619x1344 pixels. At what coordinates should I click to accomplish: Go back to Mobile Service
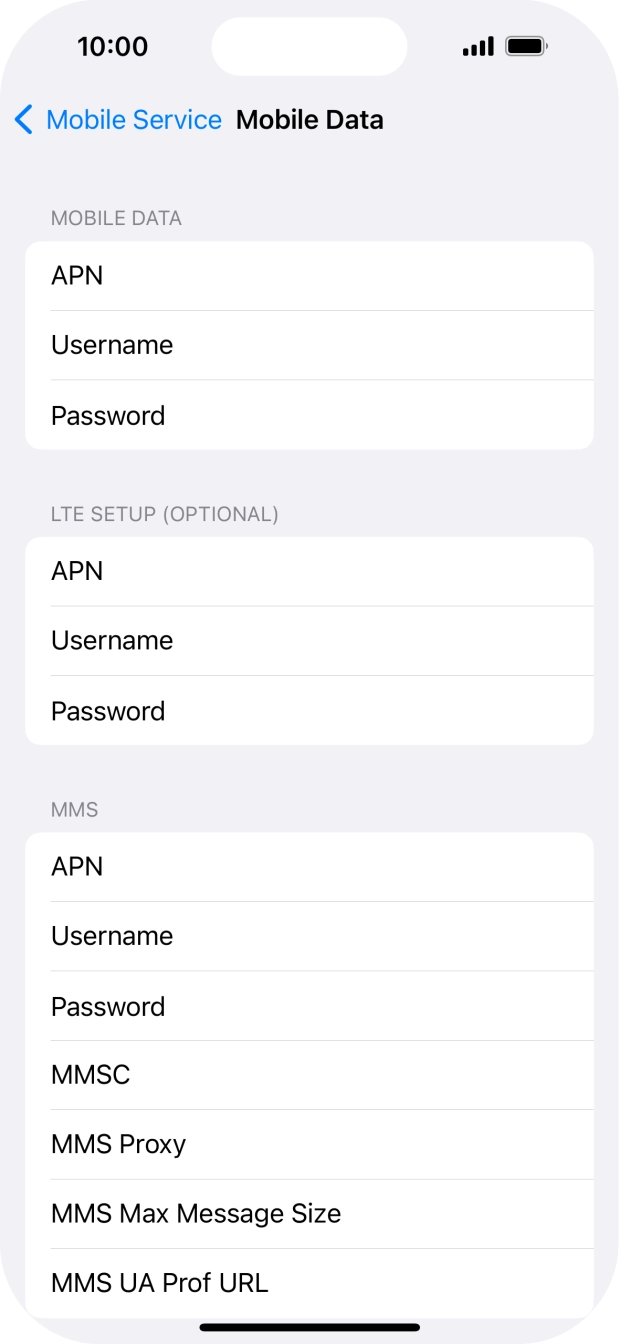(118, 120)
